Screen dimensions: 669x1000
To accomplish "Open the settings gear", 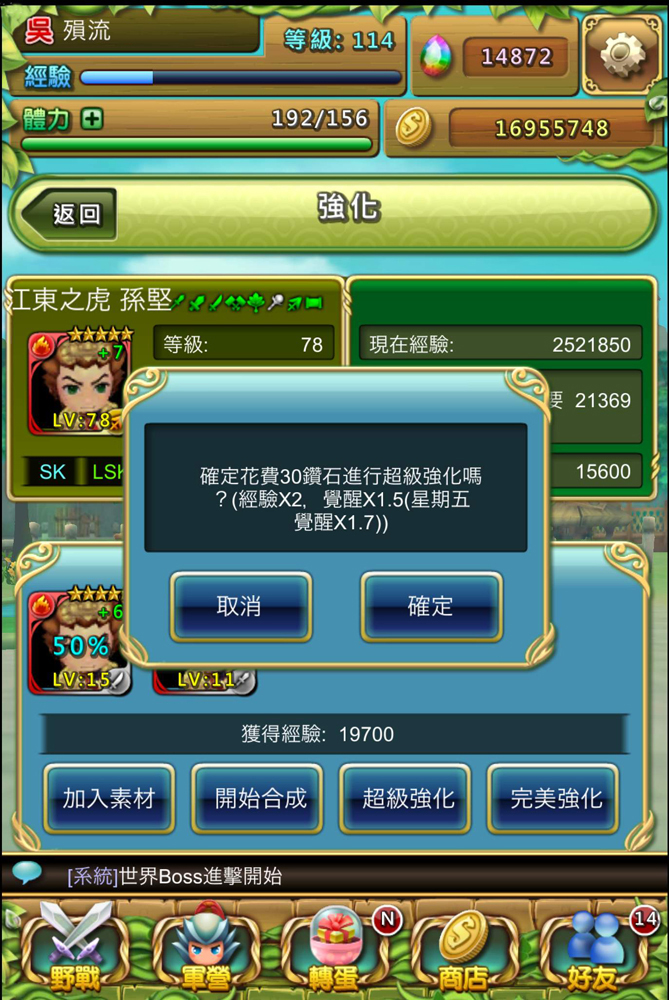I will (621, 53).
